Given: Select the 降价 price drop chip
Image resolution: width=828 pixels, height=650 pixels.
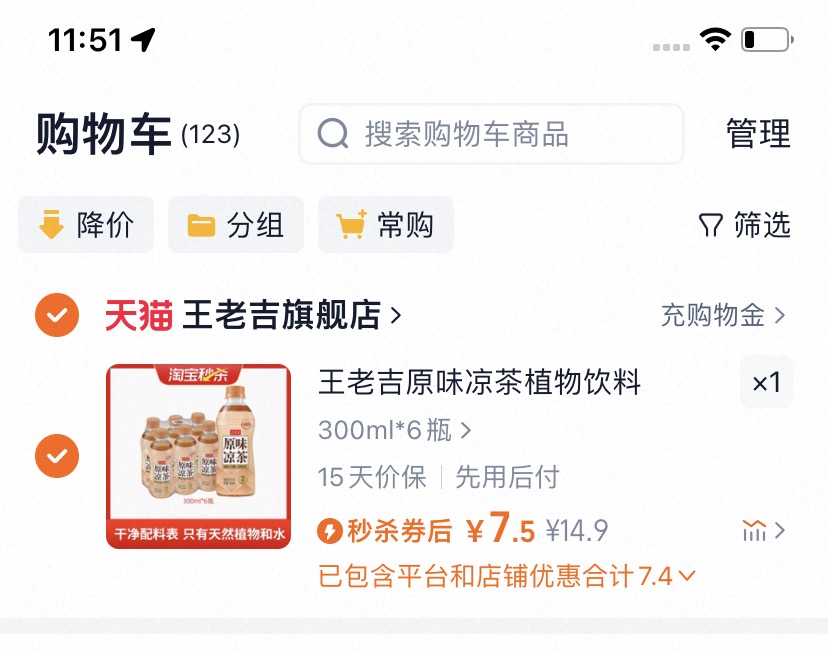Looking at the screenshot, I should point(86,225).
